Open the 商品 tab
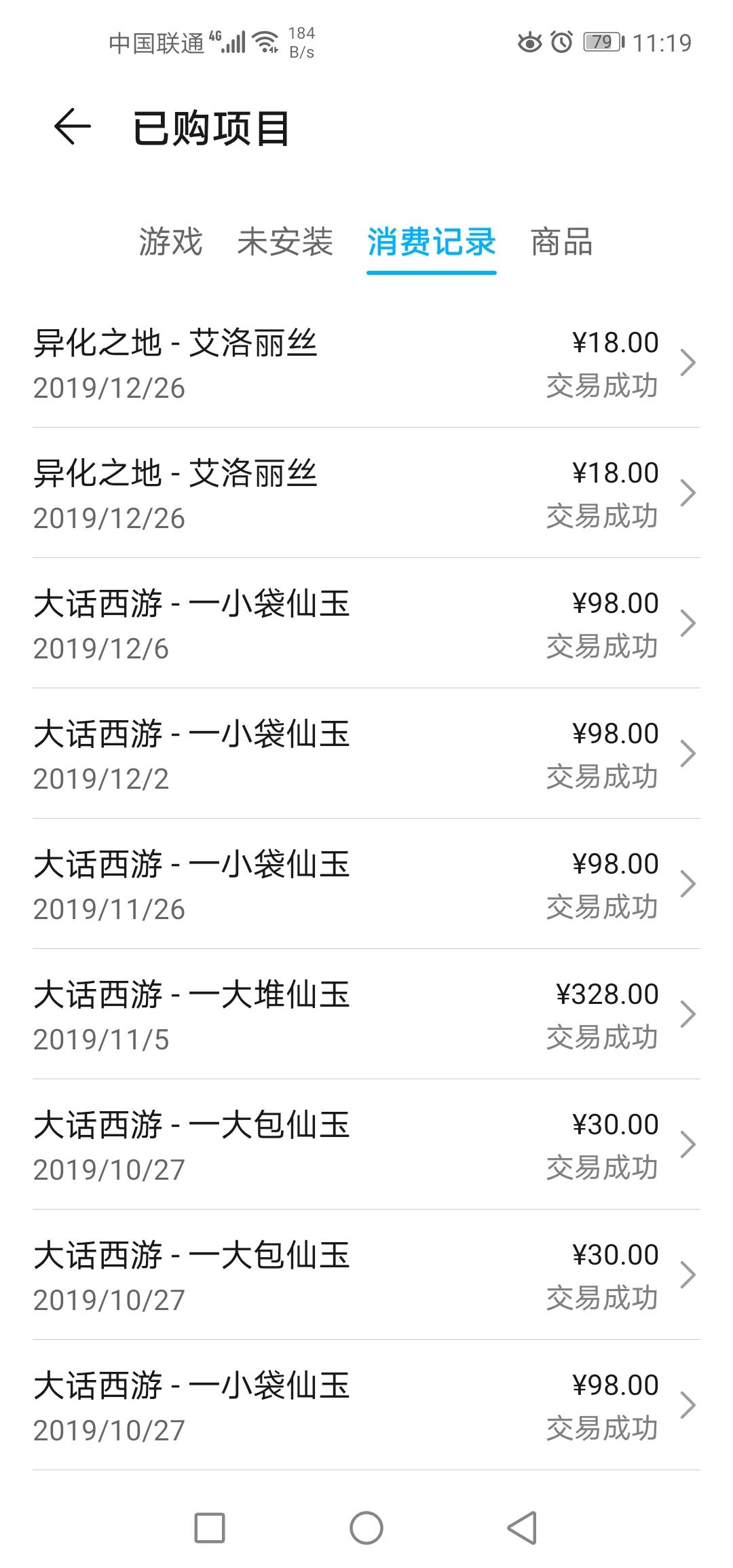This screenshot has height=1568, width=733. (x=561, y=242)
